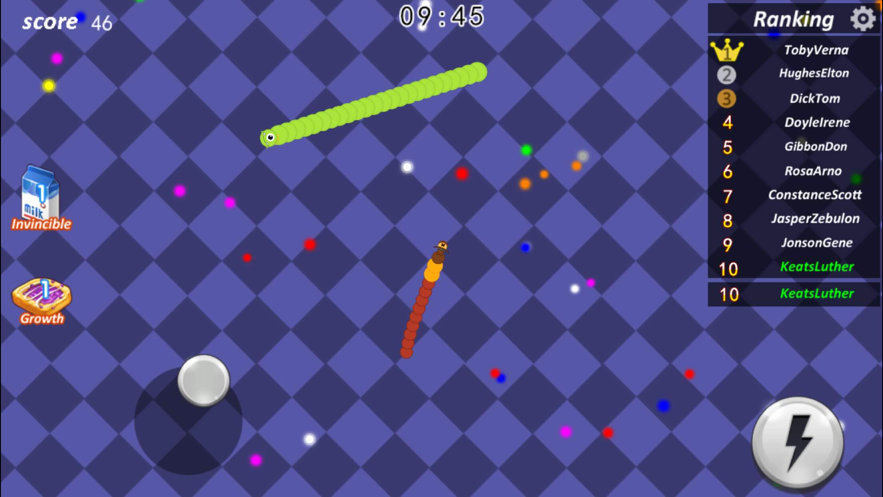Activate the Invincible milk power-up
Viewport: 883px width, 497px height.
(x=40, y=195)
